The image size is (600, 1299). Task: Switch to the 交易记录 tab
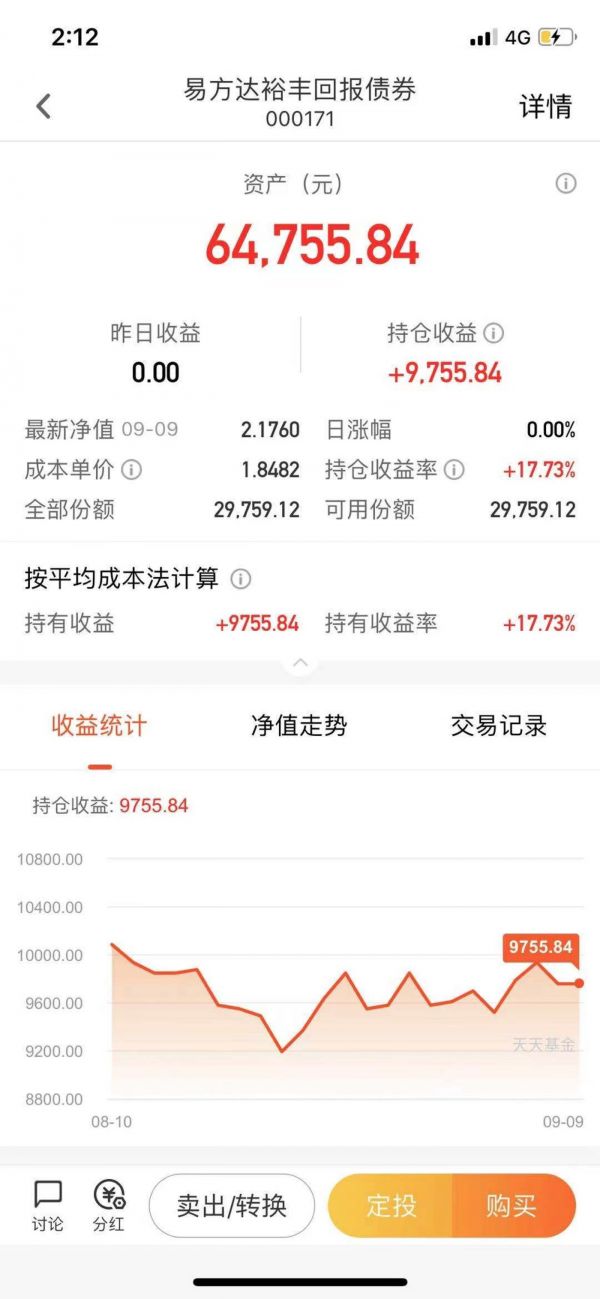[x=499, y=726]
